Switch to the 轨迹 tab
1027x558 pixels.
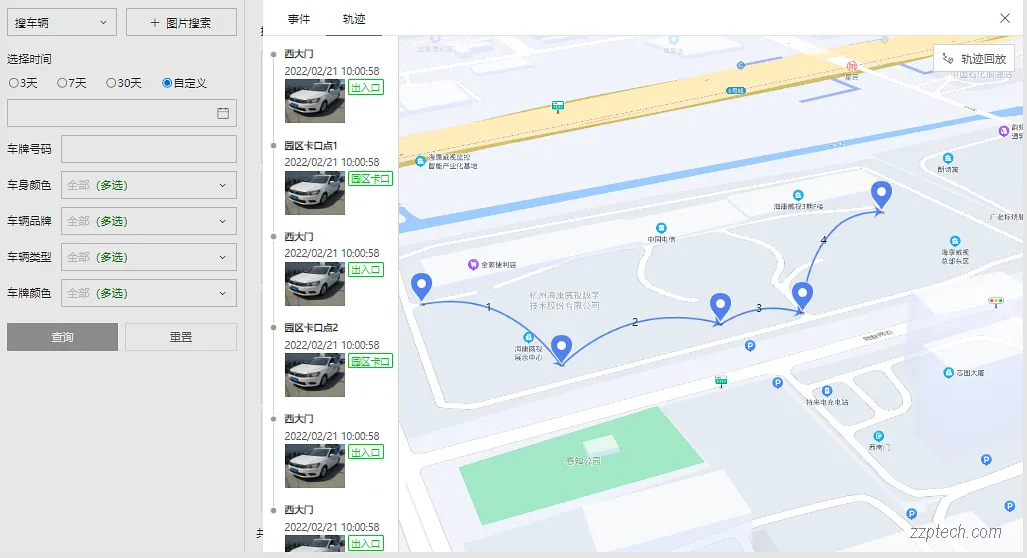353,19
